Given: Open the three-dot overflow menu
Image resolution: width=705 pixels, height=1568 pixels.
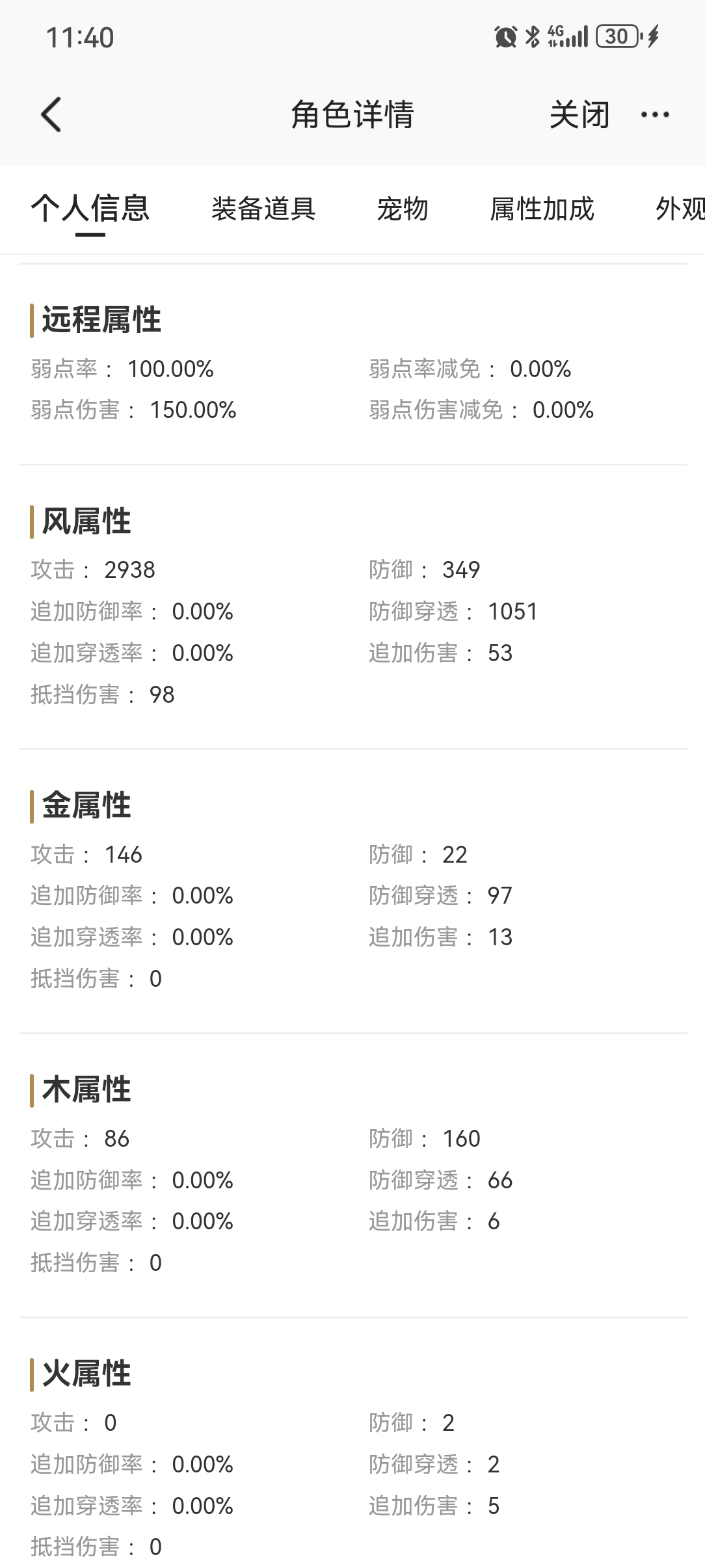Looking at the screenshot, I should pos(655,114).
